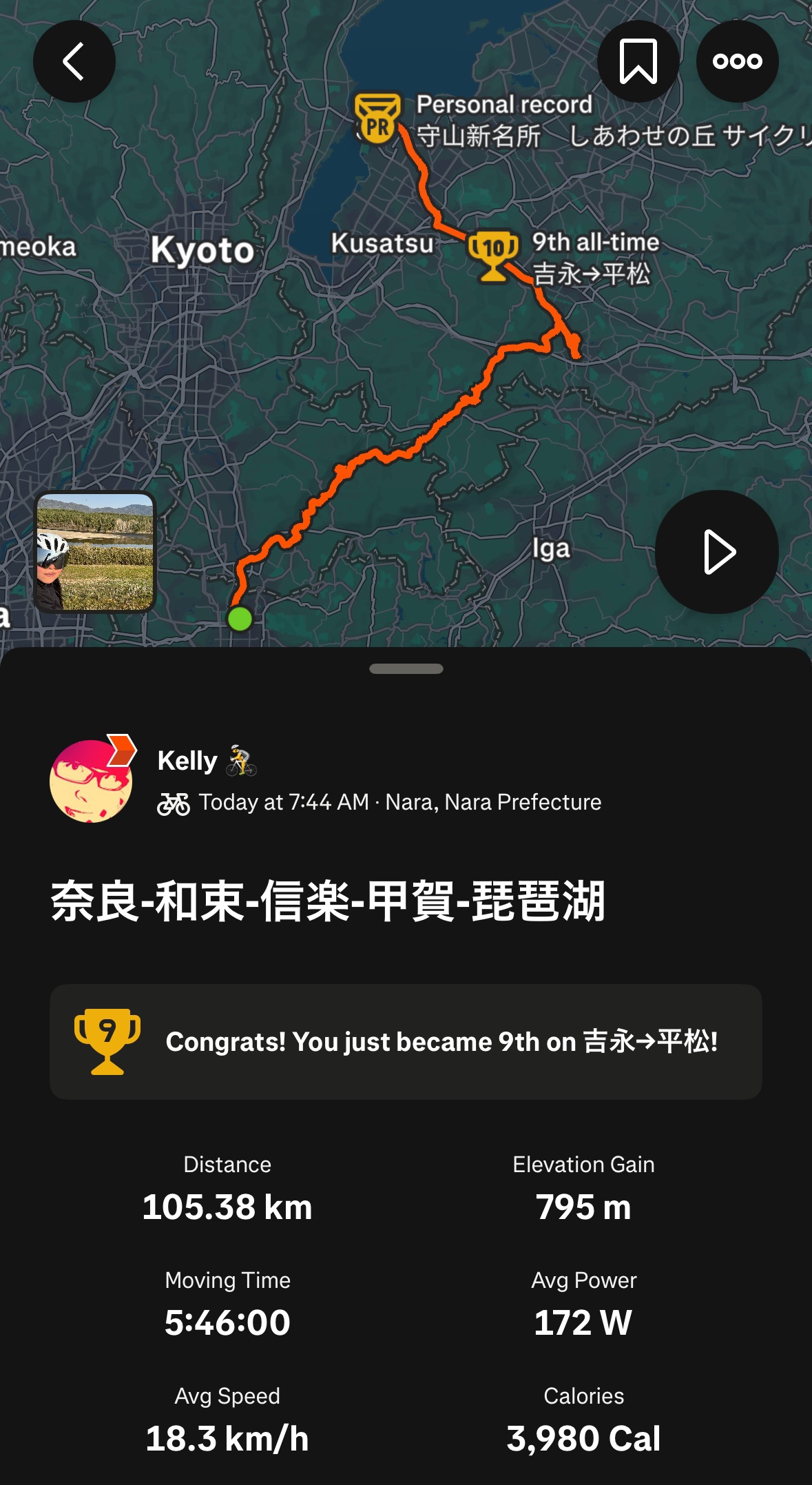812x1485 pixels.
Task: Open the 'Congrats! You just became 9th' card
Action: coord(406,1042)
